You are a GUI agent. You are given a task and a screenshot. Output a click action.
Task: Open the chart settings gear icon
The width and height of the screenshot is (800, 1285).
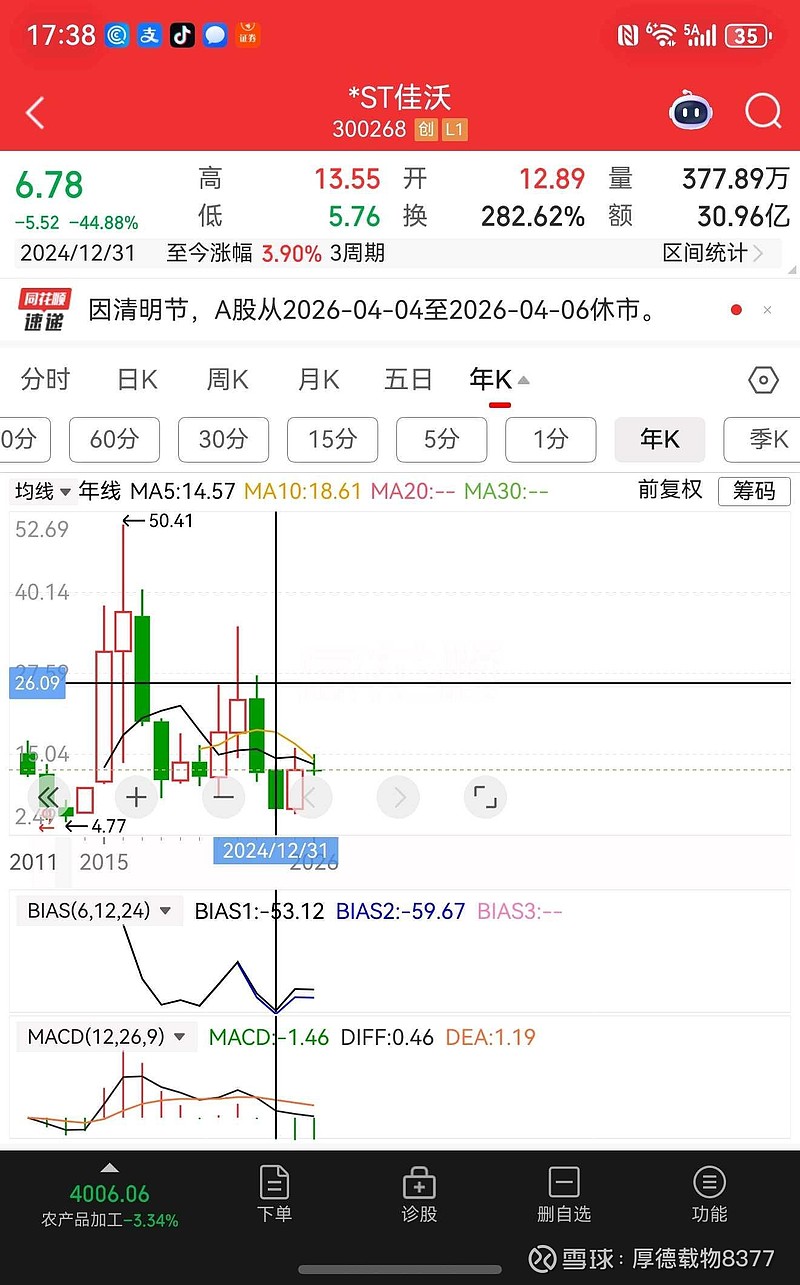pyautogui.click(x=763, y=380)
